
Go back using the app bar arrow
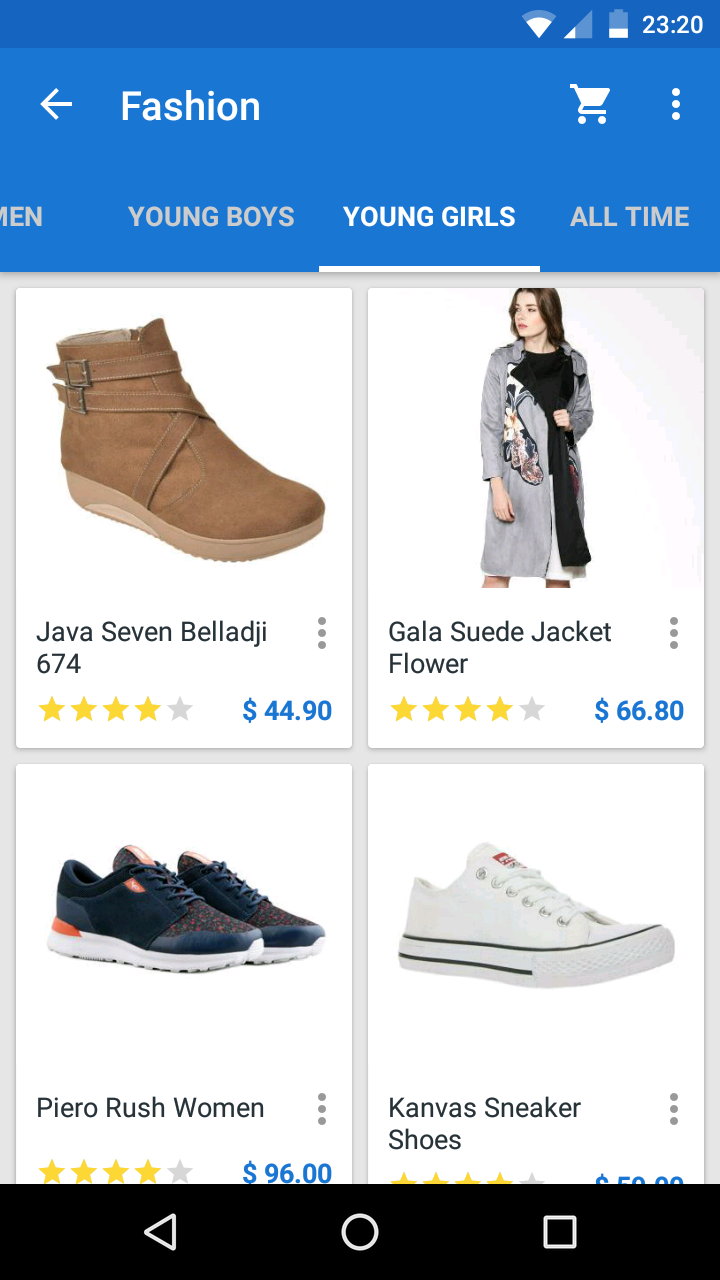pos(56,105)
